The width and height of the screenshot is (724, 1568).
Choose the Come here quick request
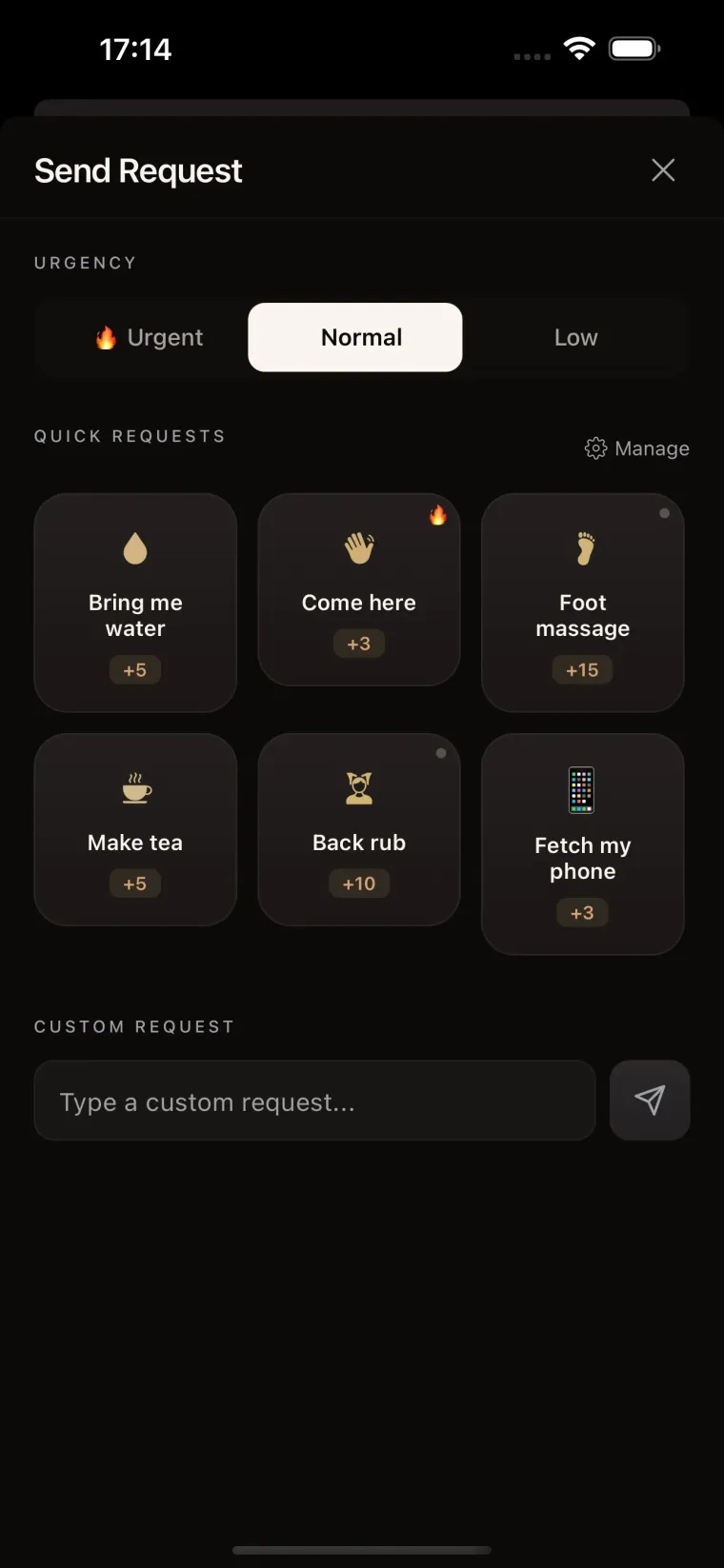(359, 589)
